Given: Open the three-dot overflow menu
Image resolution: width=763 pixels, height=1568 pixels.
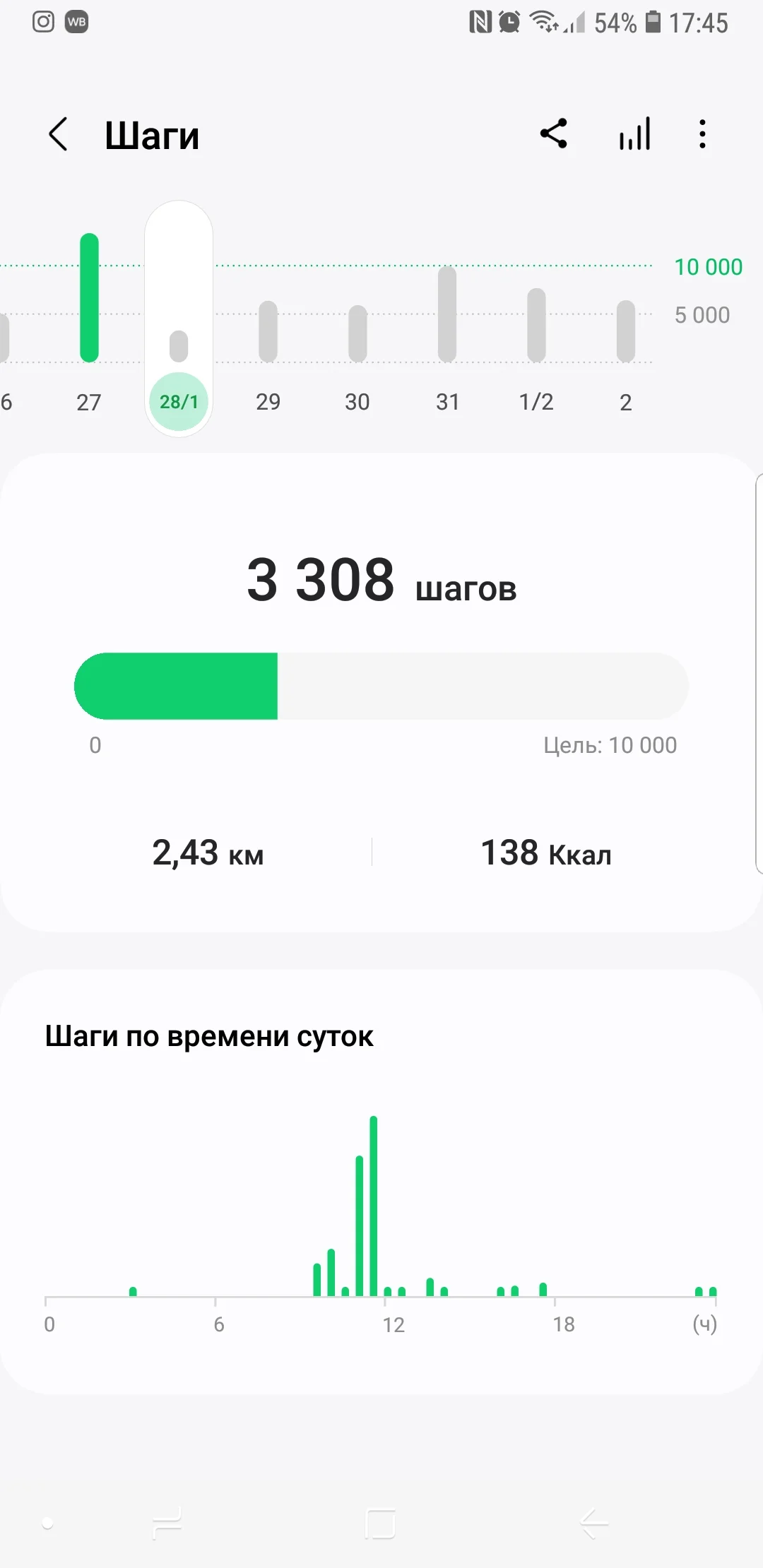Looking at the screenshot, I should point(702,133).
